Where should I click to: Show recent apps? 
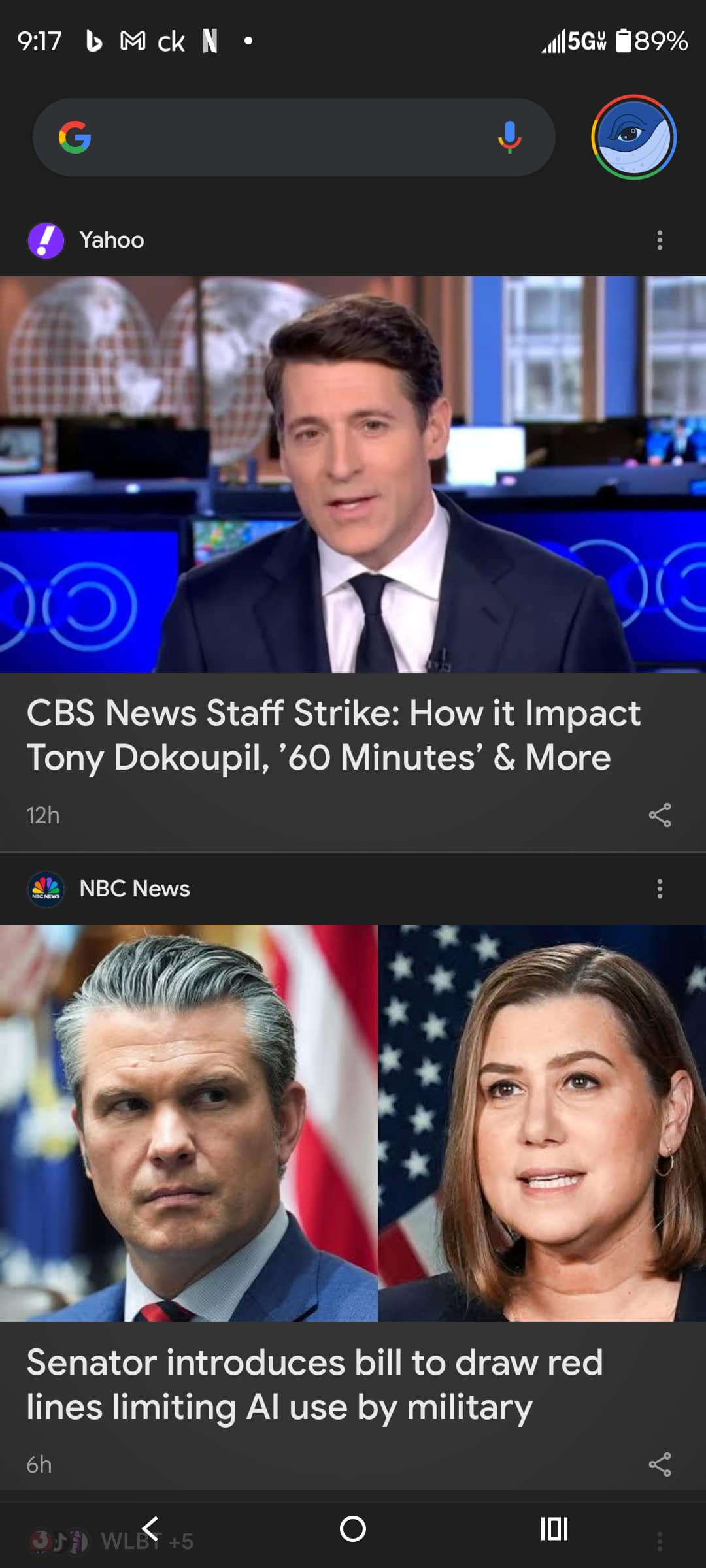click(554, 1529)
